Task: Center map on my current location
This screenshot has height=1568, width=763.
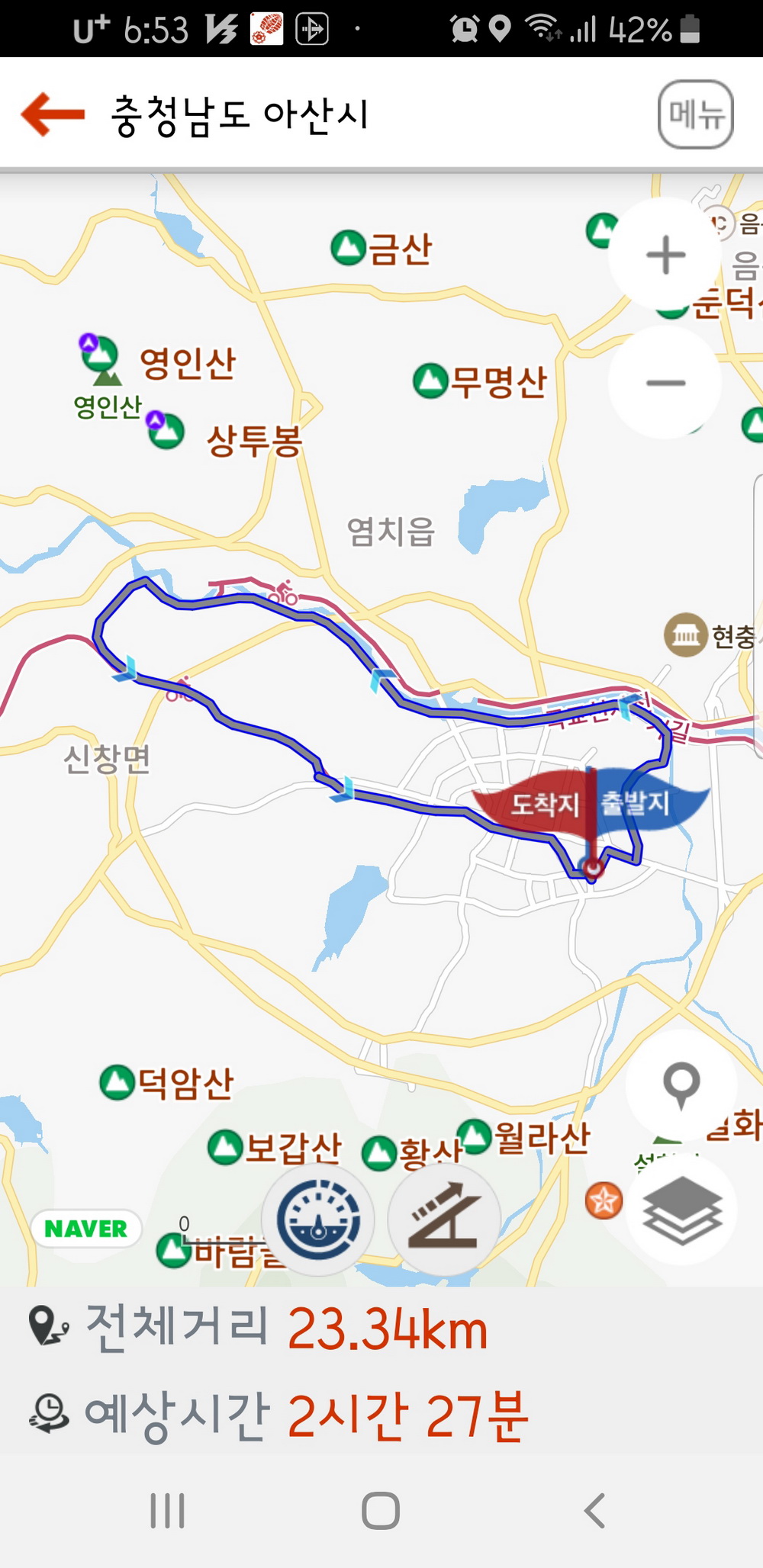Action: pyautogui.click(x=681, y=1084)
